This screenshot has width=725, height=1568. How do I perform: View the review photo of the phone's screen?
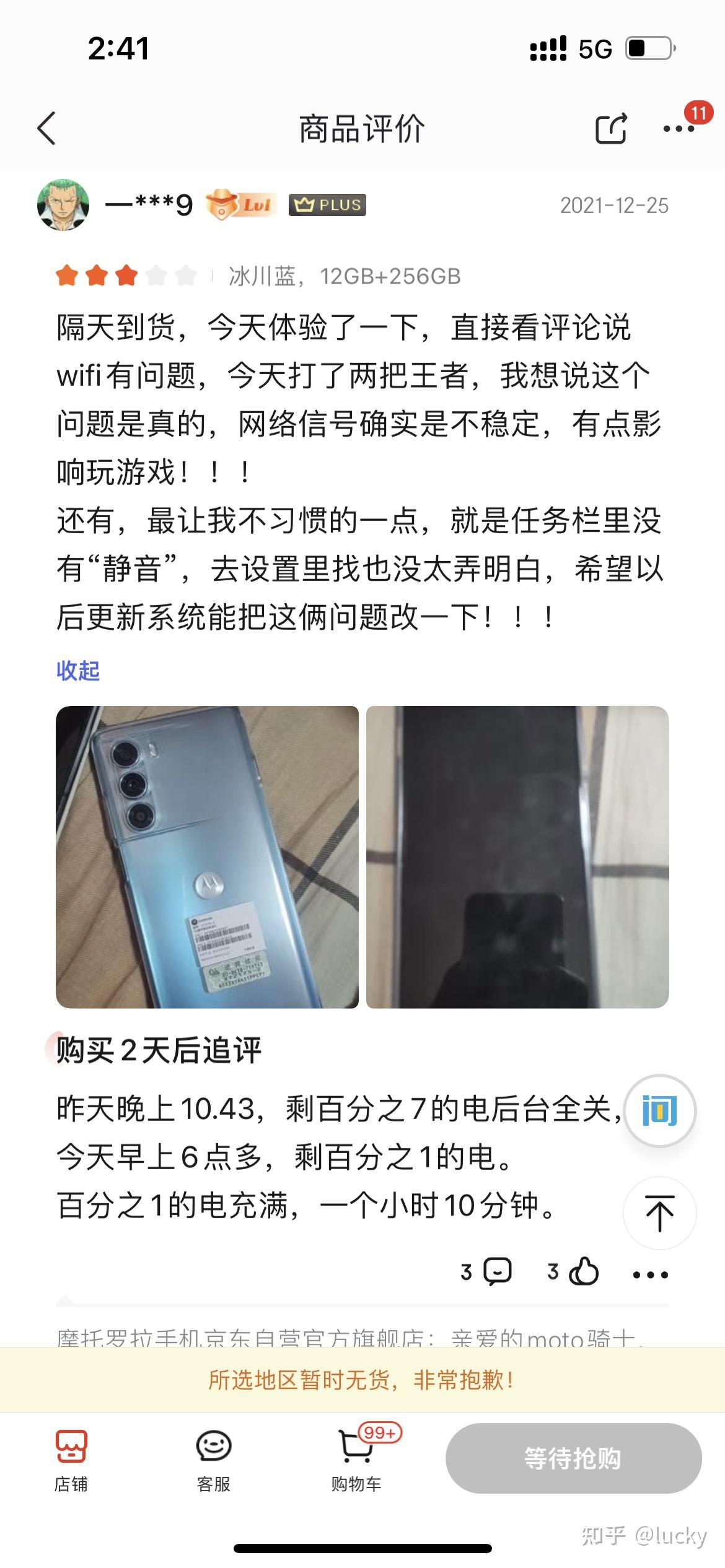[x=517, y=857]
